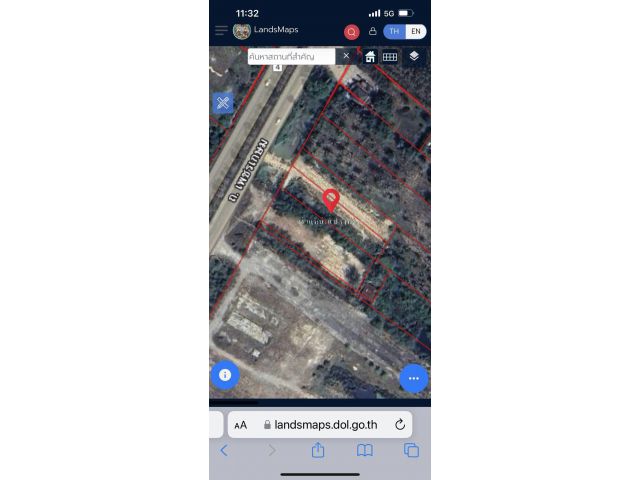Clear the search box with X
The height and width of the screenshot is (480, 640).
[x=346, y=56]
